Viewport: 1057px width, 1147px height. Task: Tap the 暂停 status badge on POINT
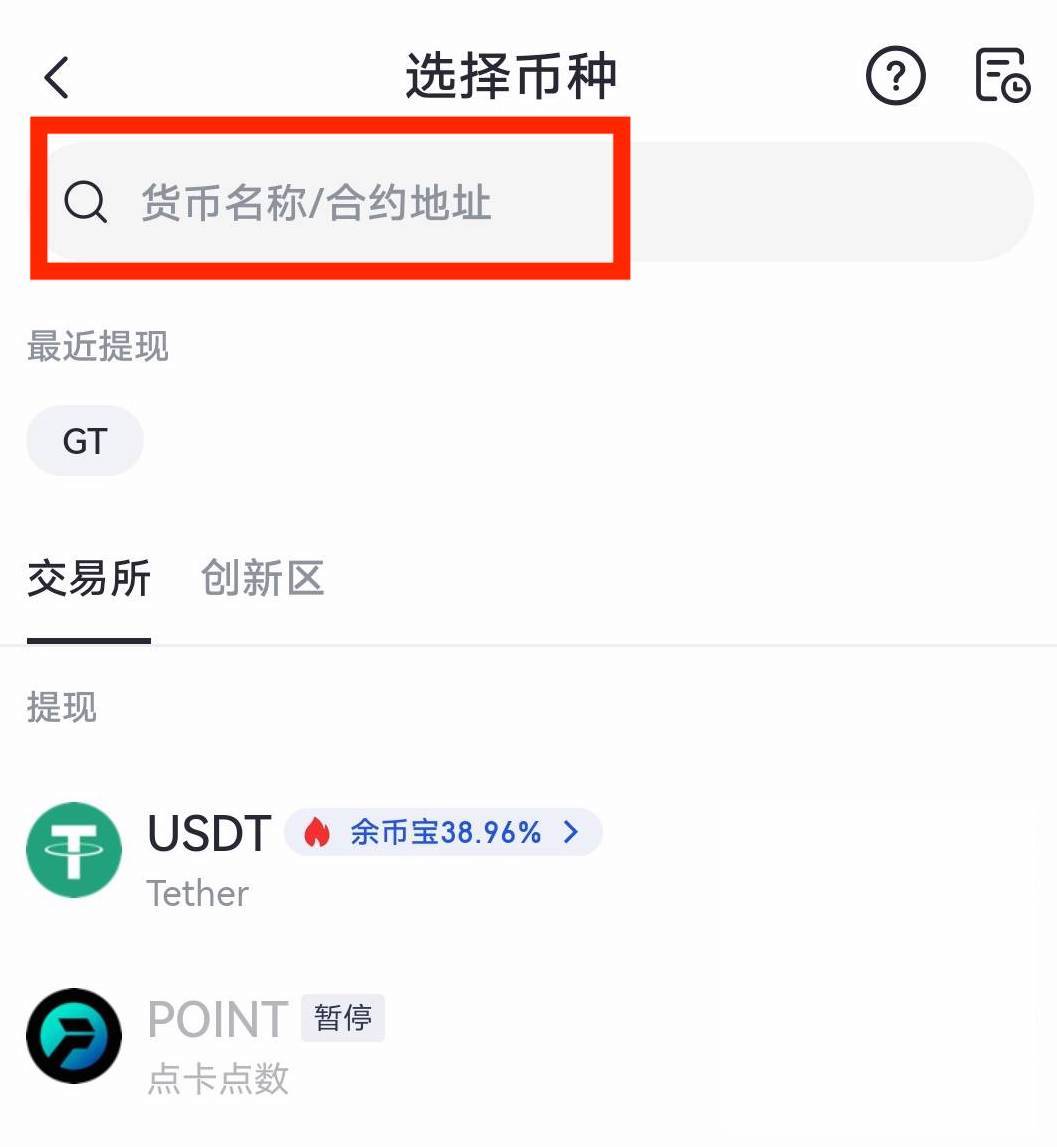click(343, 1018)
